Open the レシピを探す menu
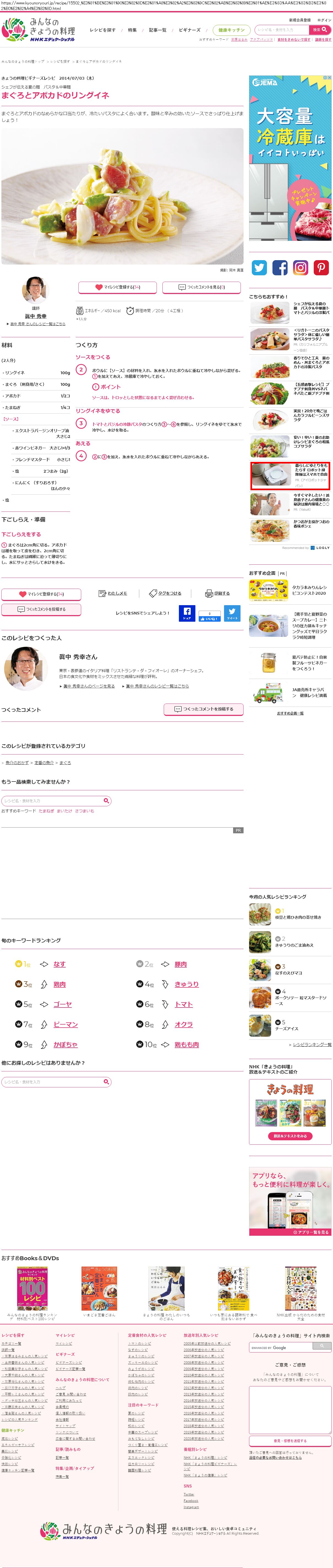This screenshot has height=1568, width=333. tap(102, 30)
